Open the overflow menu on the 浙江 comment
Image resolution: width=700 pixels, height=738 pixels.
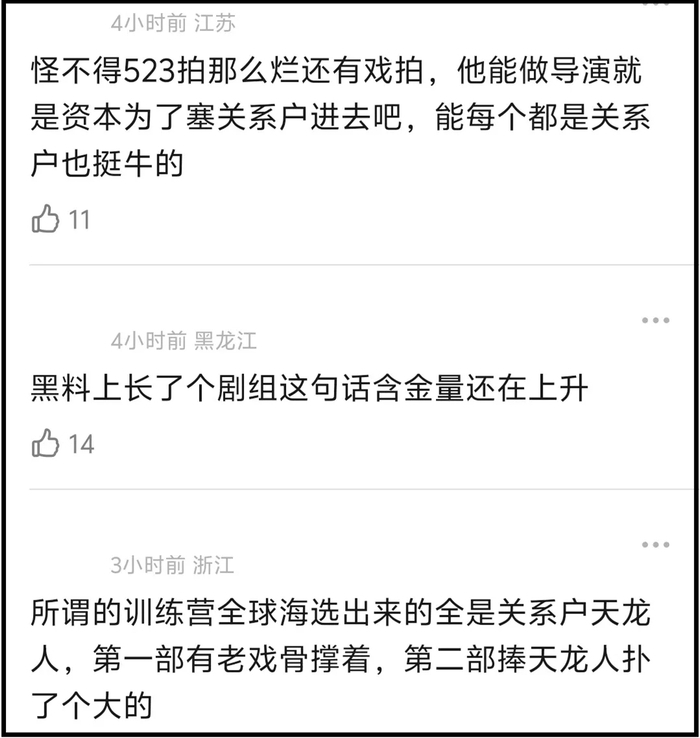(655, 545)
